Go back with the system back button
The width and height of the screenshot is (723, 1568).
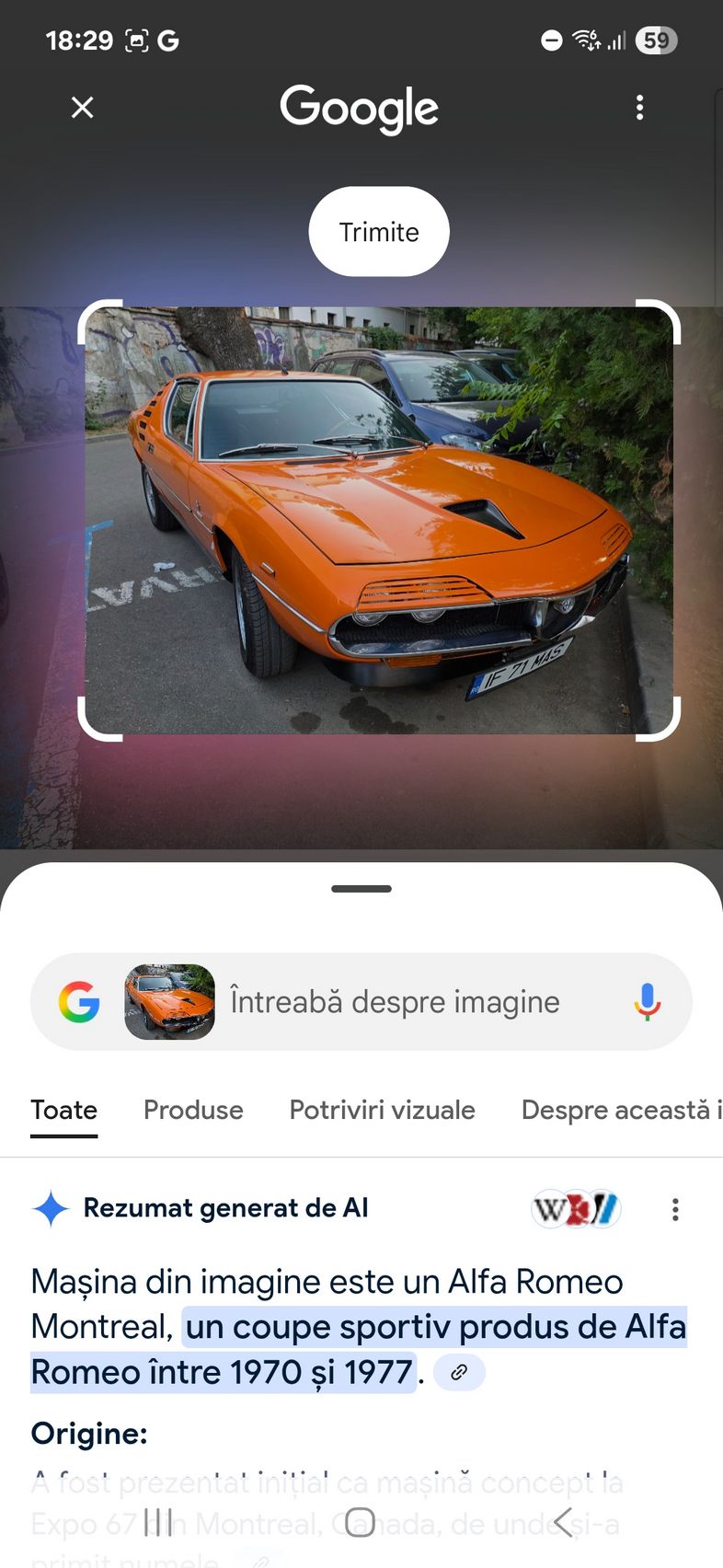[563, 1523]
